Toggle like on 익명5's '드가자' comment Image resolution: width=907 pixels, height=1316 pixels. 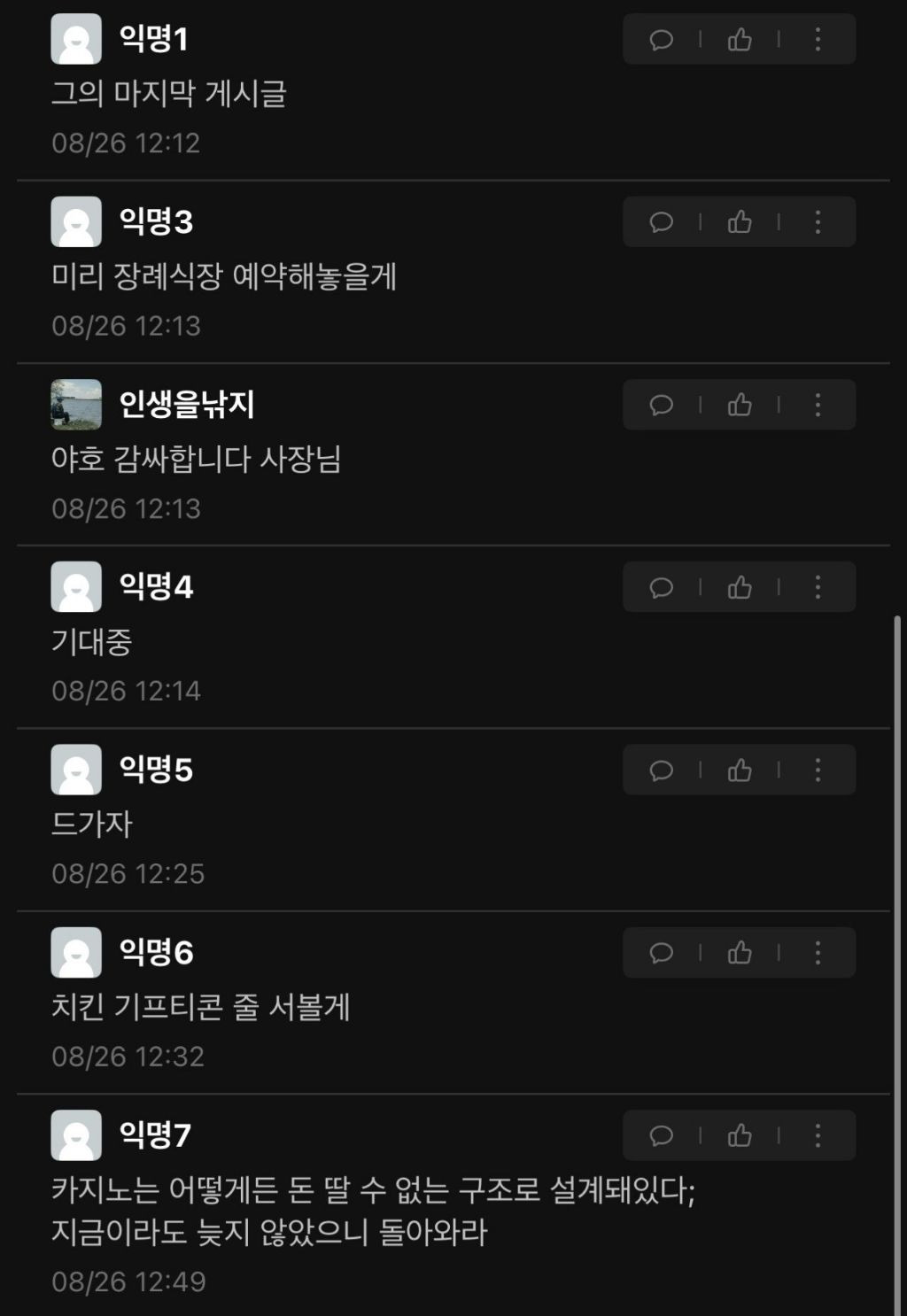pyautogui.click(x=738, y=770)
